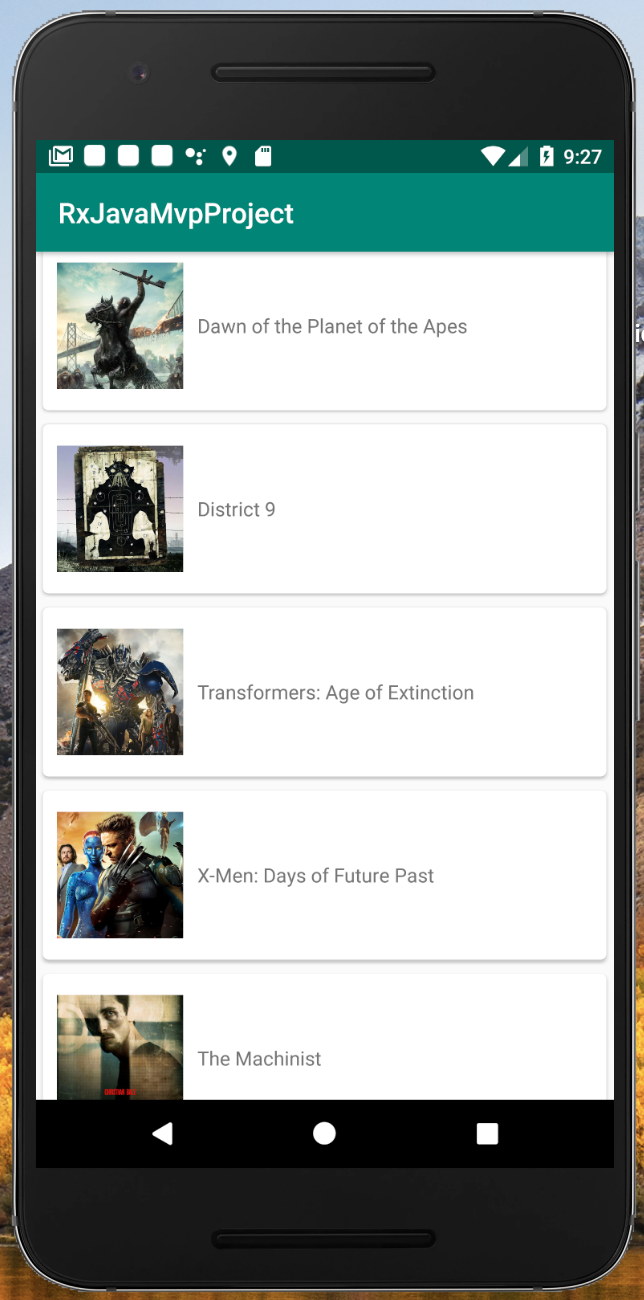
Task: Go to the home screen
Action: pos(324,1133)
